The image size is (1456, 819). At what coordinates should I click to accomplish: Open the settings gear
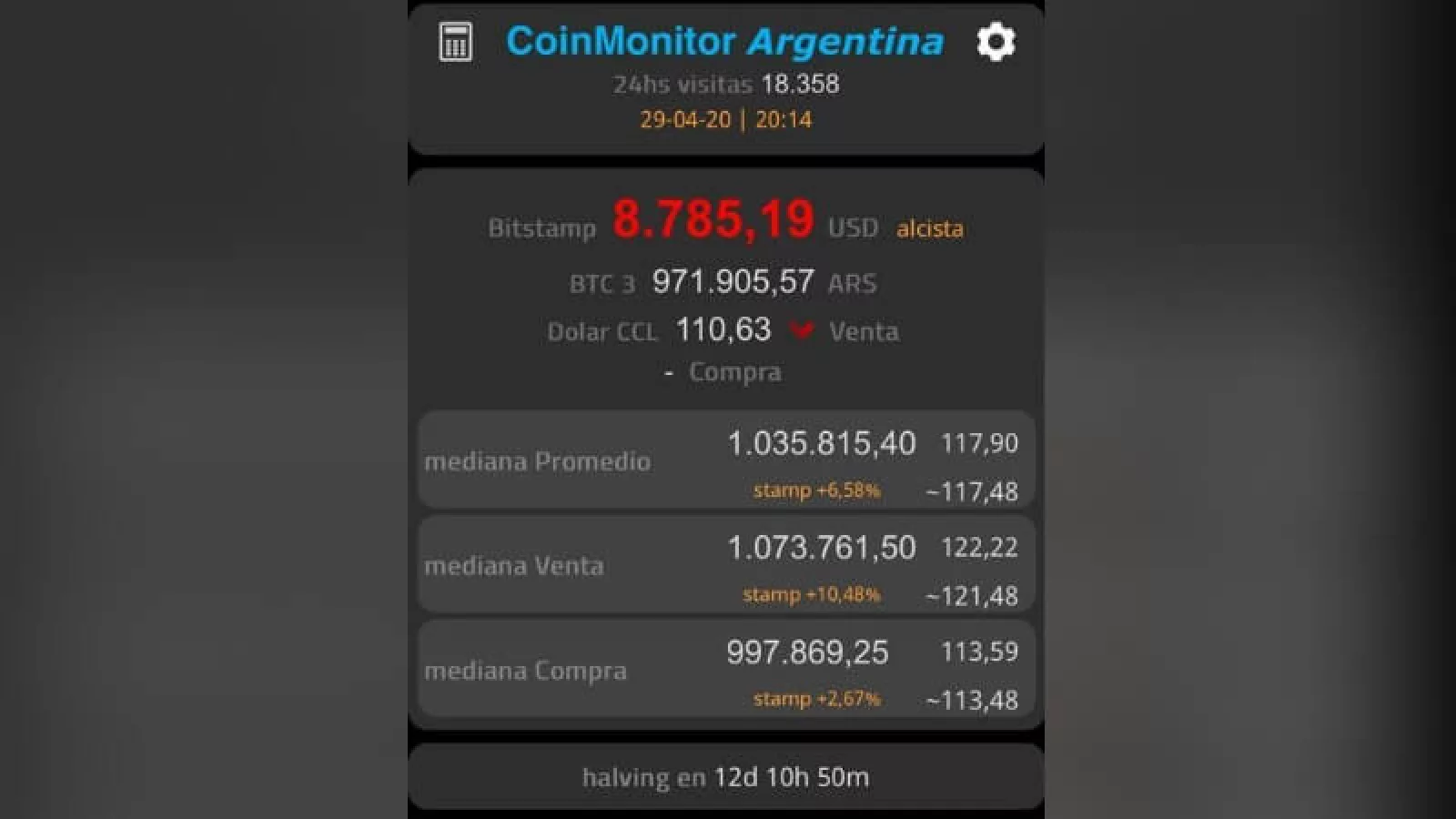[996, 42]
